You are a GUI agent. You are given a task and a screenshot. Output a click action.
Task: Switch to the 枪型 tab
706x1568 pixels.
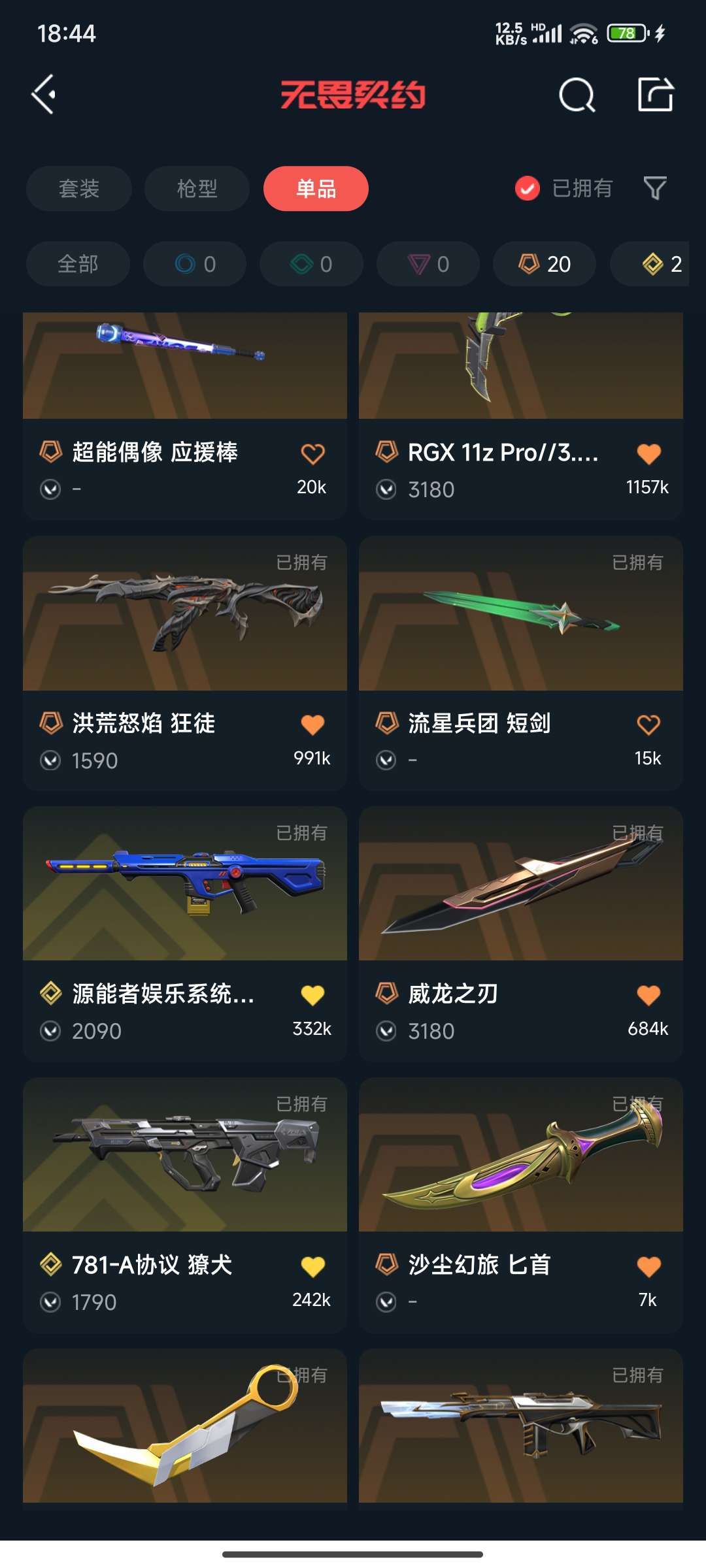(x=197, y=189)
